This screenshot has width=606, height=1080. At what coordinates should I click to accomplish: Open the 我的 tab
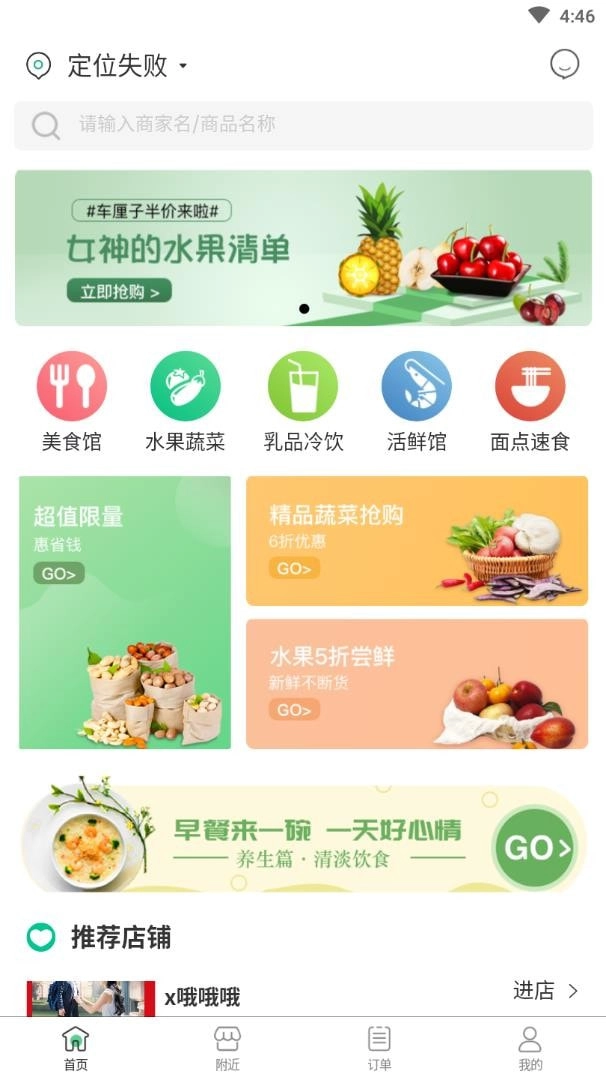530,1047
